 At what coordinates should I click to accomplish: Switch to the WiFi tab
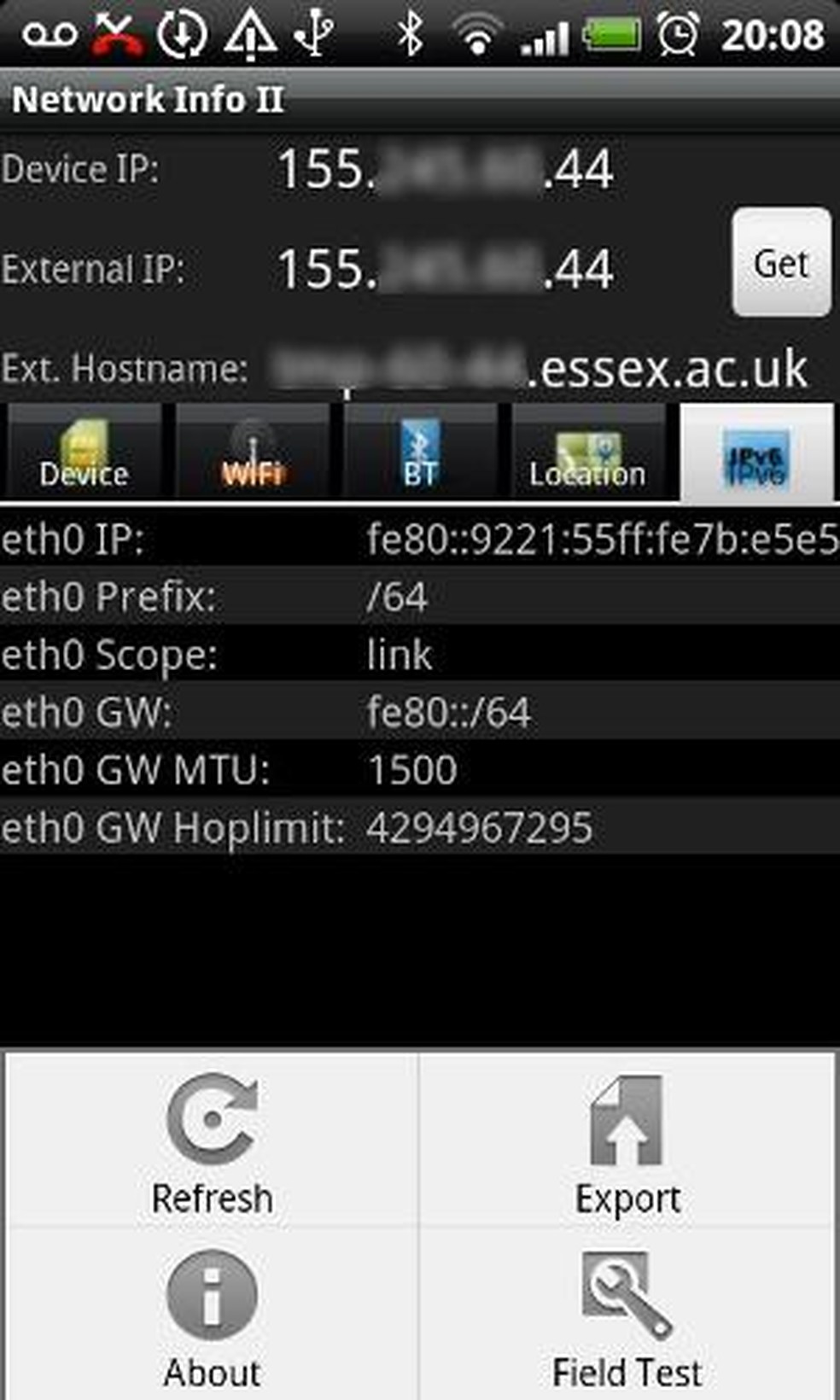(x=252, y=454)
